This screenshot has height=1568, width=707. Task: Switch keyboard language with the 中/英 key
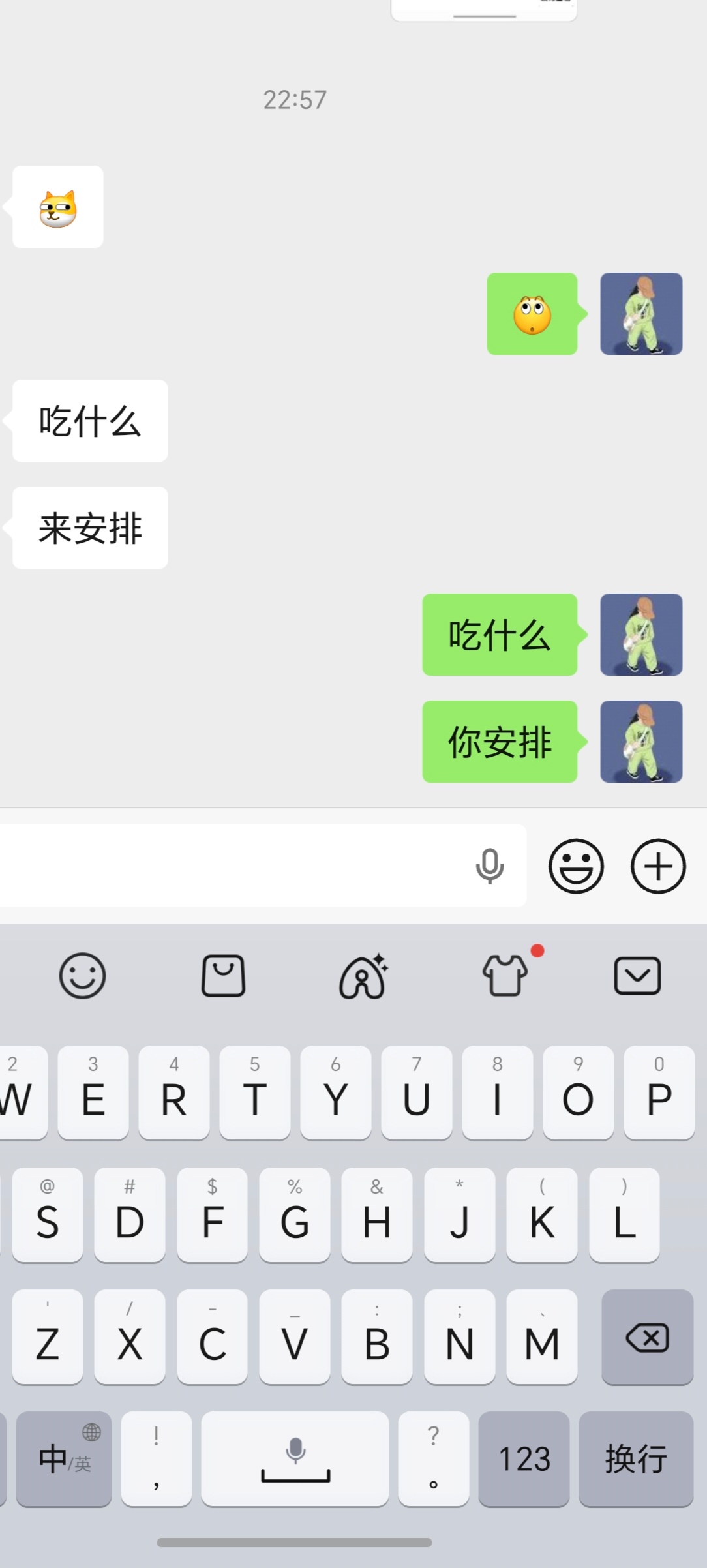pyautogui.click(x=64, y=1459)
